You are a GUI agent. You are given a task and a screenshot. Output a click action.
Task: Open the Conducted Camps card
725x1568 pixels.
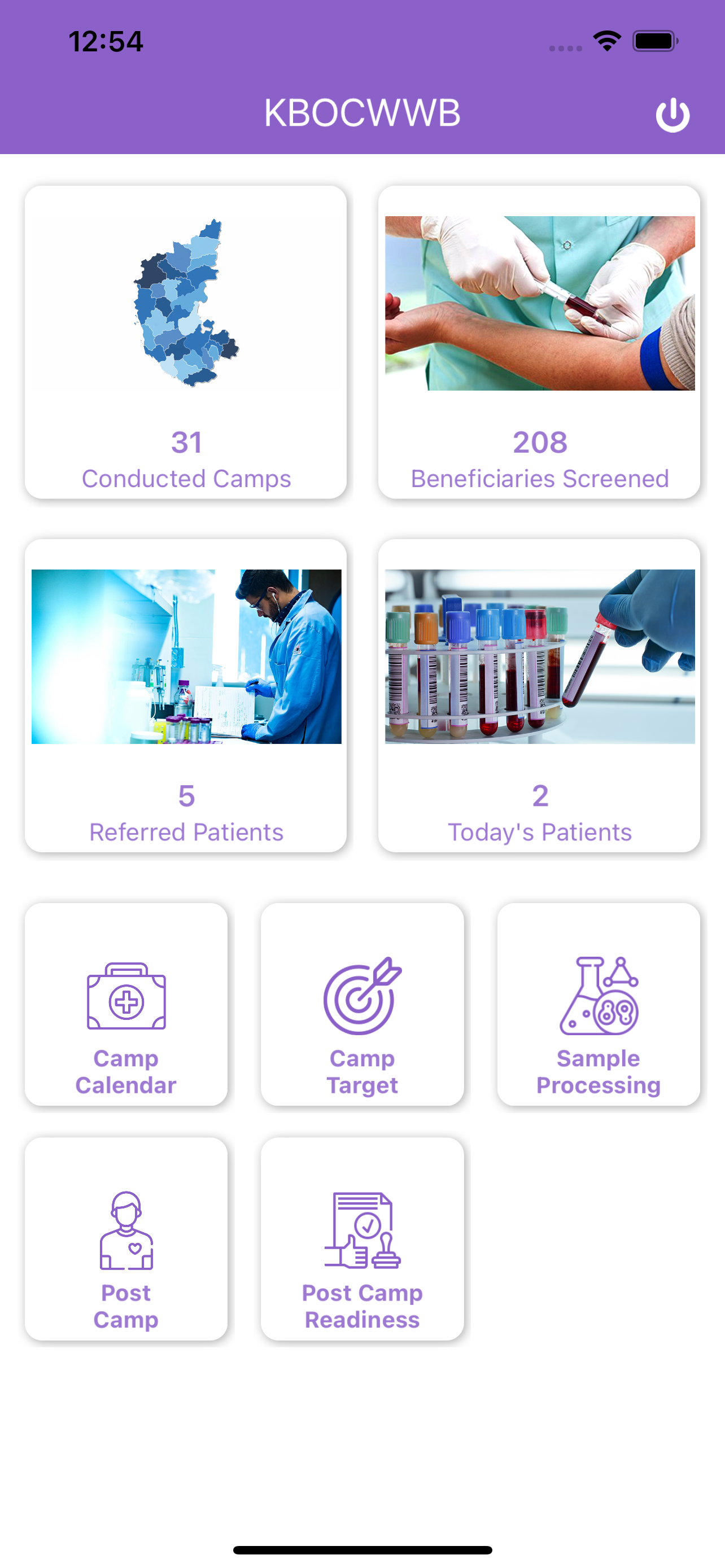click(x=186, y=342)
